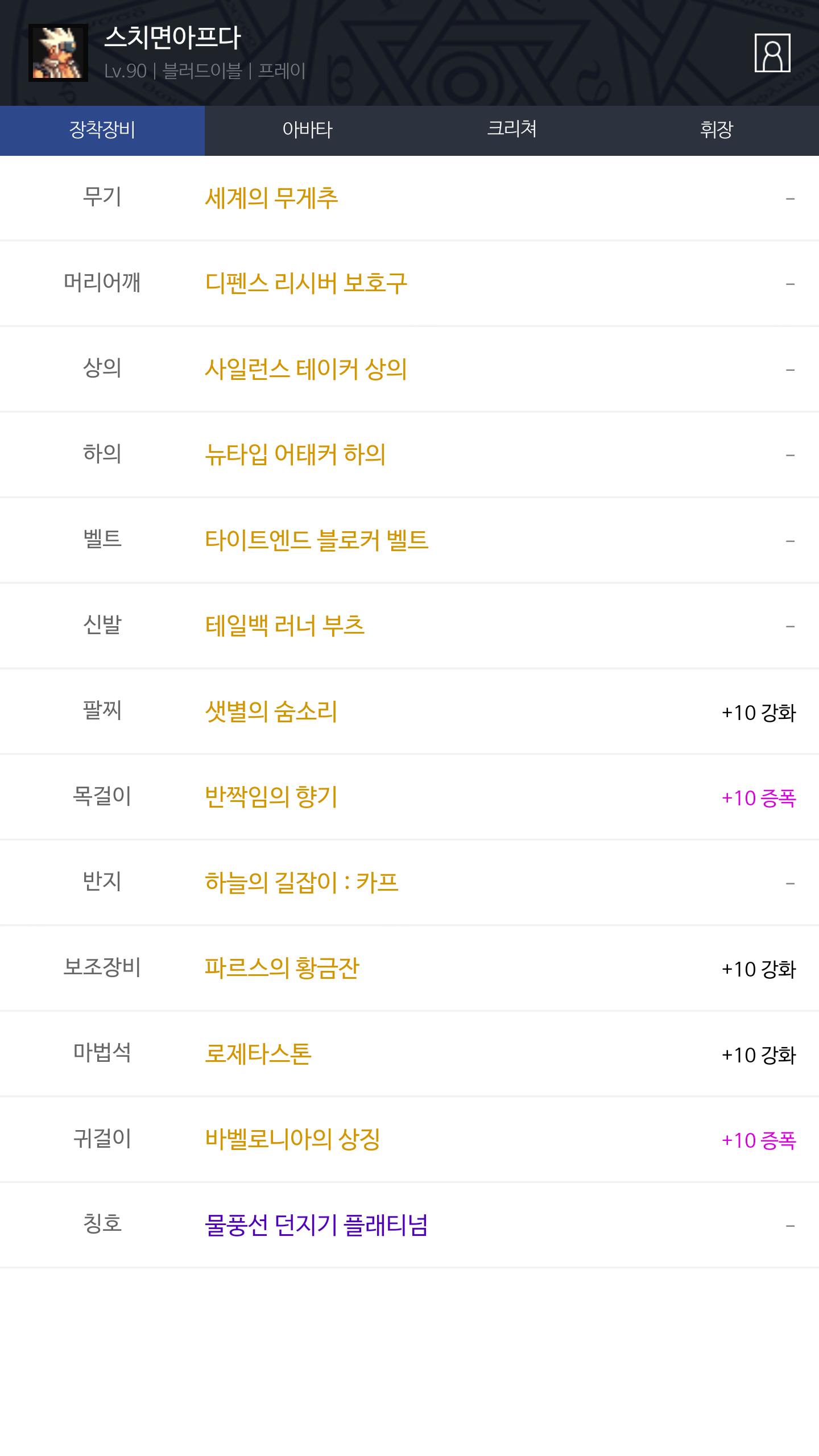The width and height of the screenshot is (819, 1456).
Task: Open 테일백 러너 부츠 item
Action: click(x=284, y=626)
